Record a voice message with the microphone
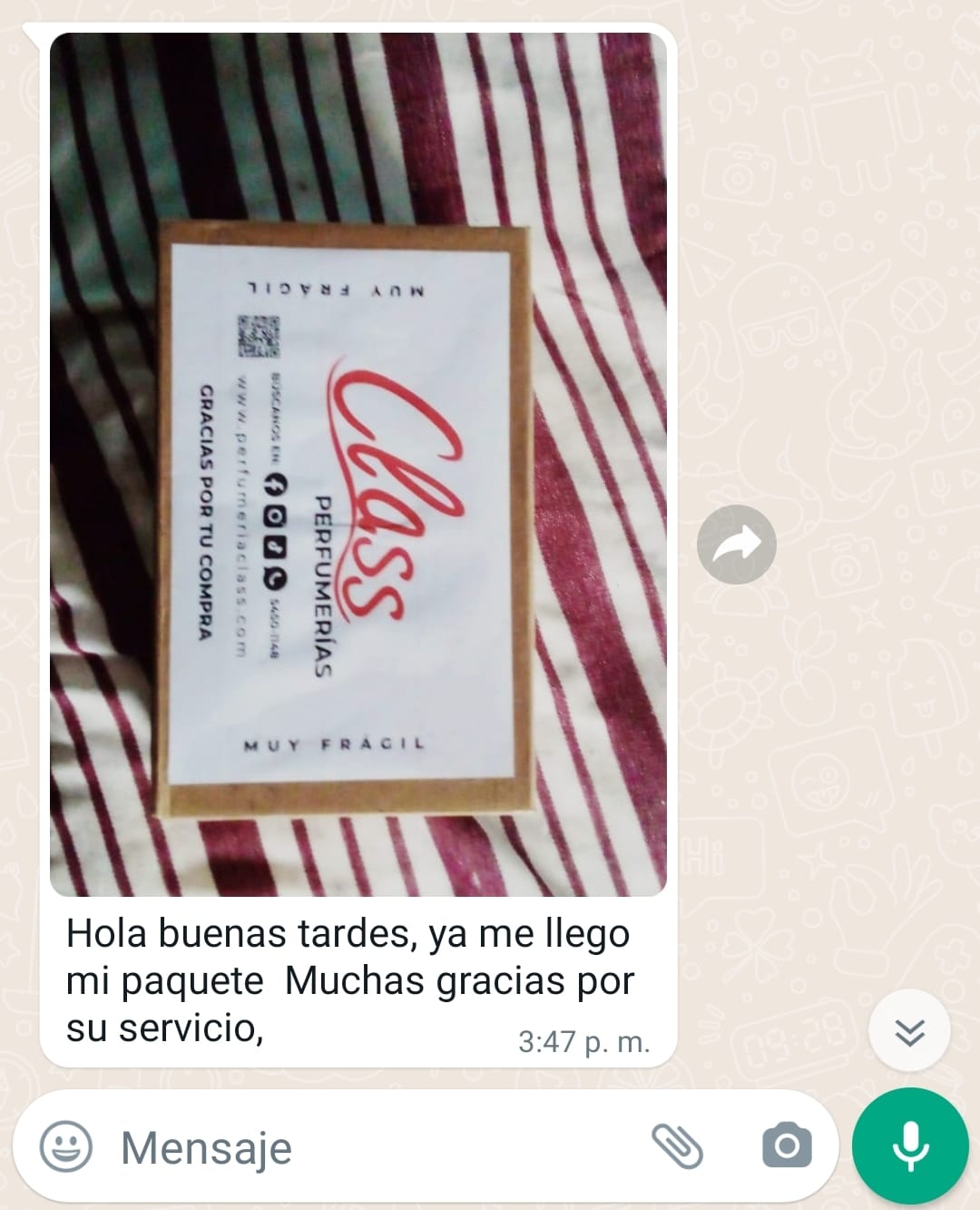 point(910,1146)
